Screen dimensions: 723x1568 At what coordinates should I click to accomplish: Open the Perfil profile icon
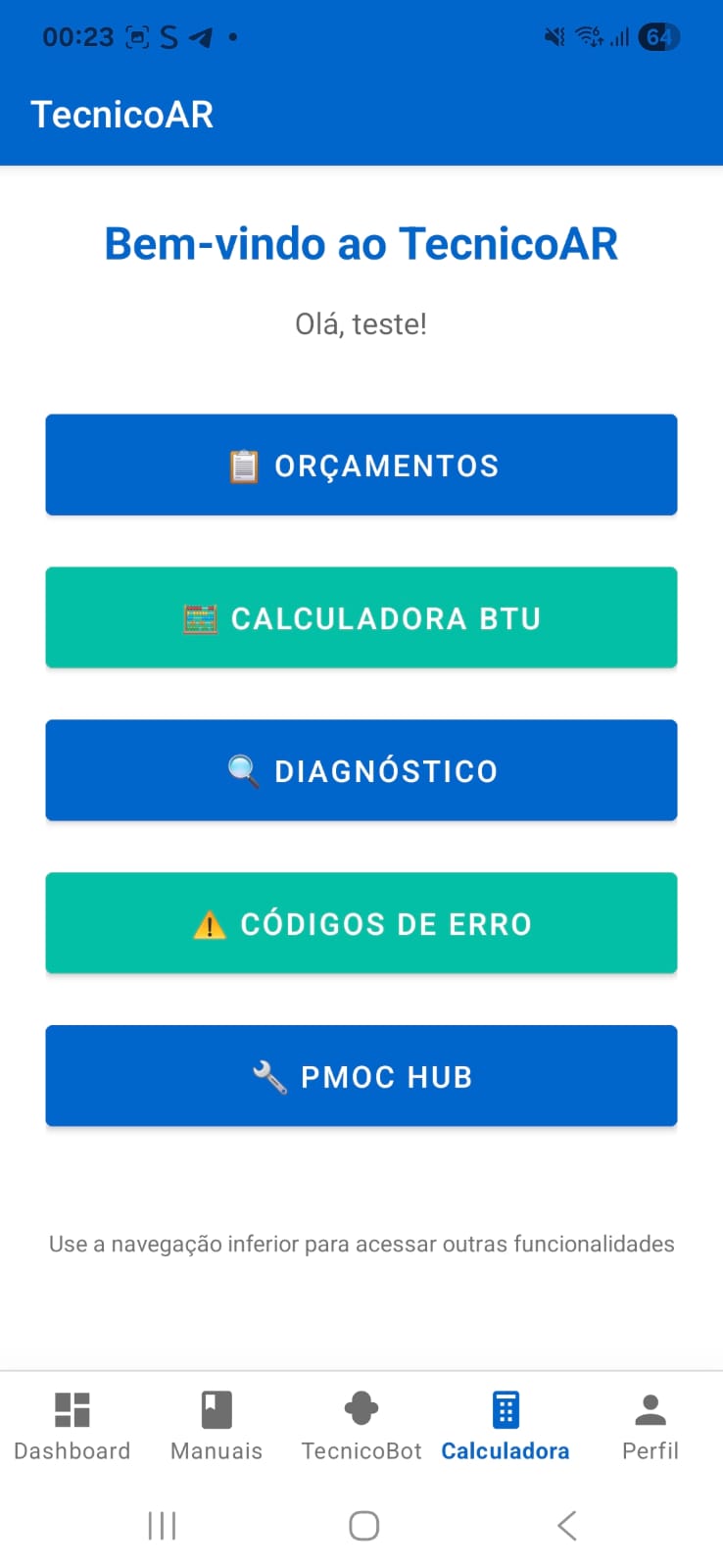650,1407
